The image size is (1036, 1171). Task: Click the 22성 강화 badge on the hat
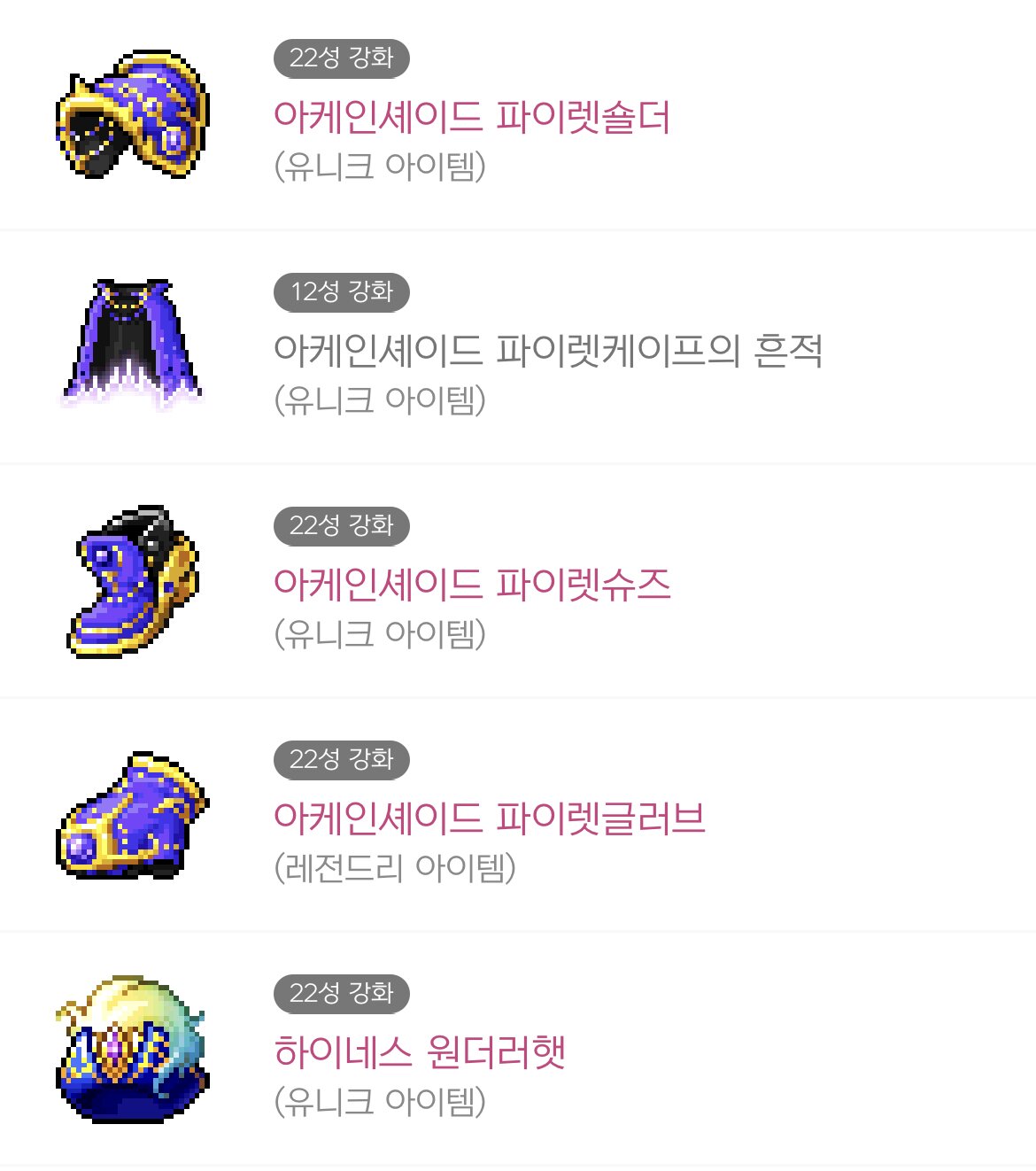coord(341,994)
